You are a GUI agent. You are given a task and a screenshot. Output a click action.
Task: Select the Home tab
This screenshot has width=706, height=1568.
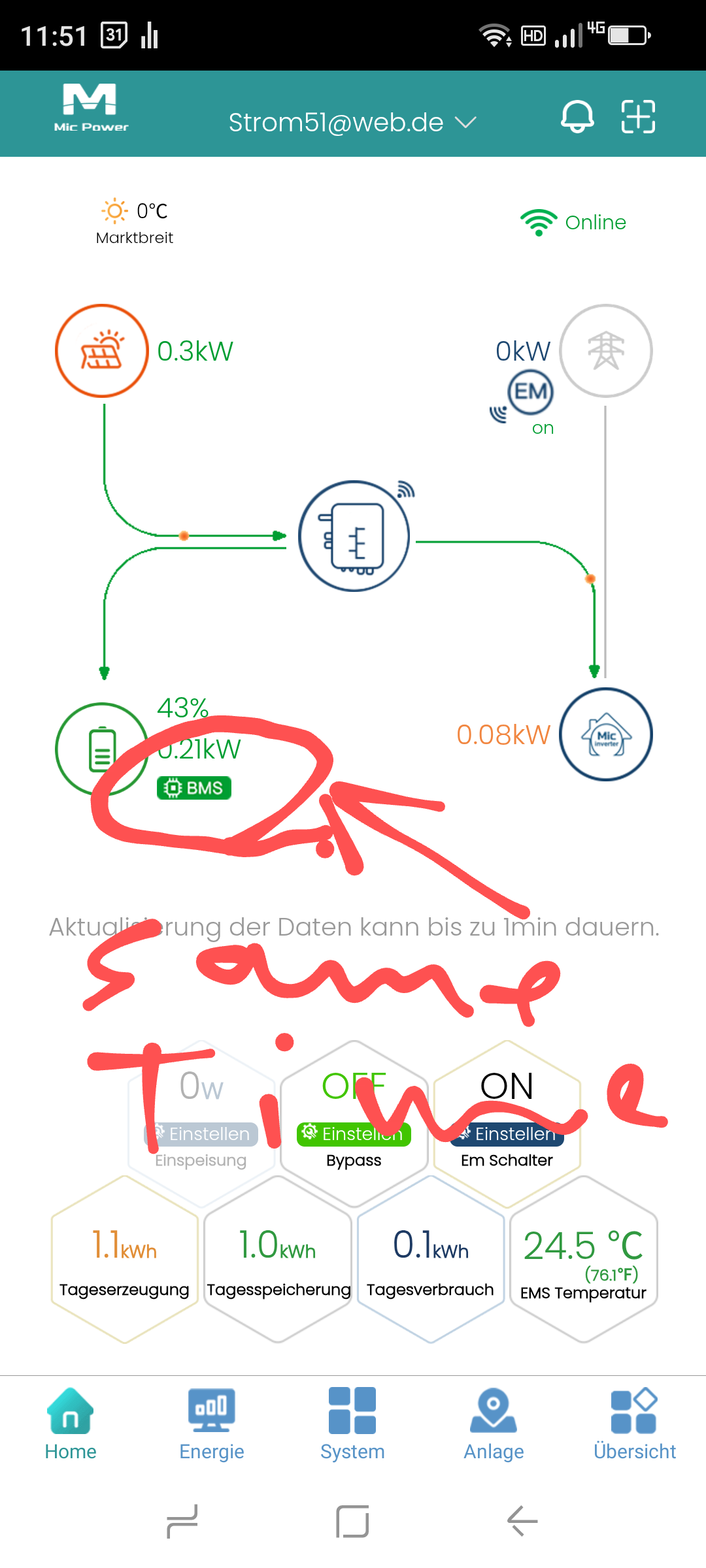click(71, 1424)
